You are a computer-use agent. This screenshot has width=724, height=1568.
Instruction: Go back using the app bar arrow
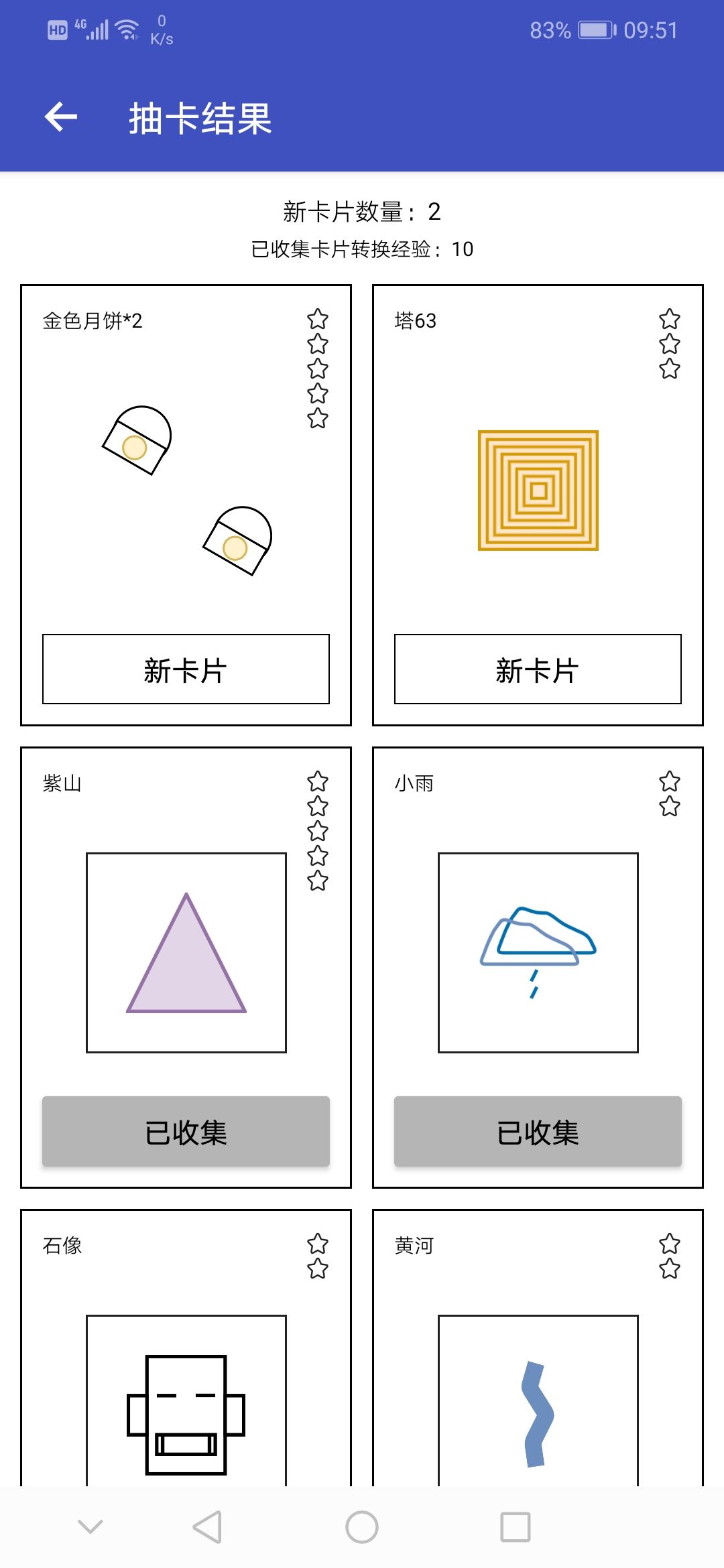click(61, 117)
